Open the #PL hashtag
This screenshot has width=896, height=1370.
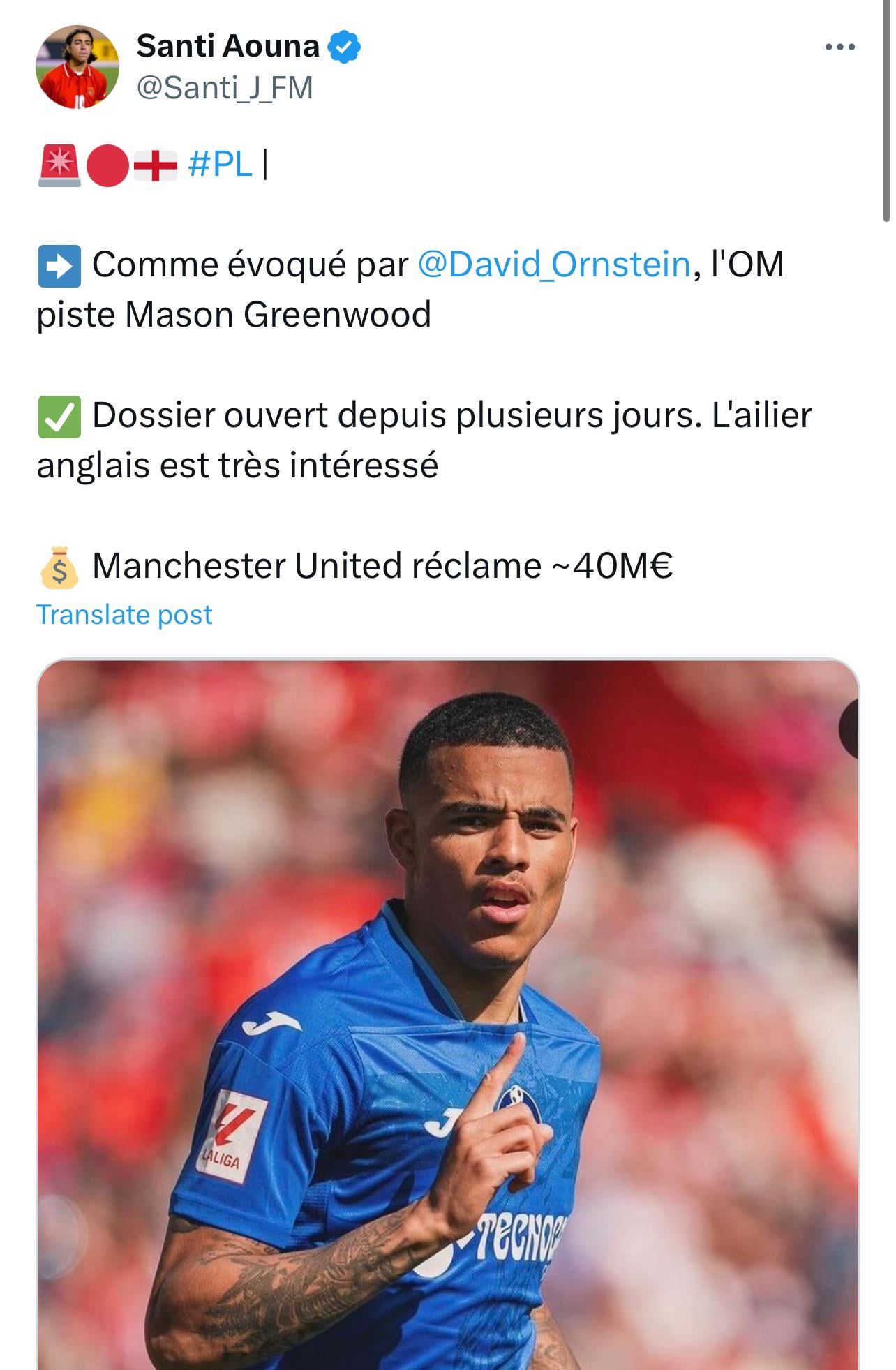point(220,165)
